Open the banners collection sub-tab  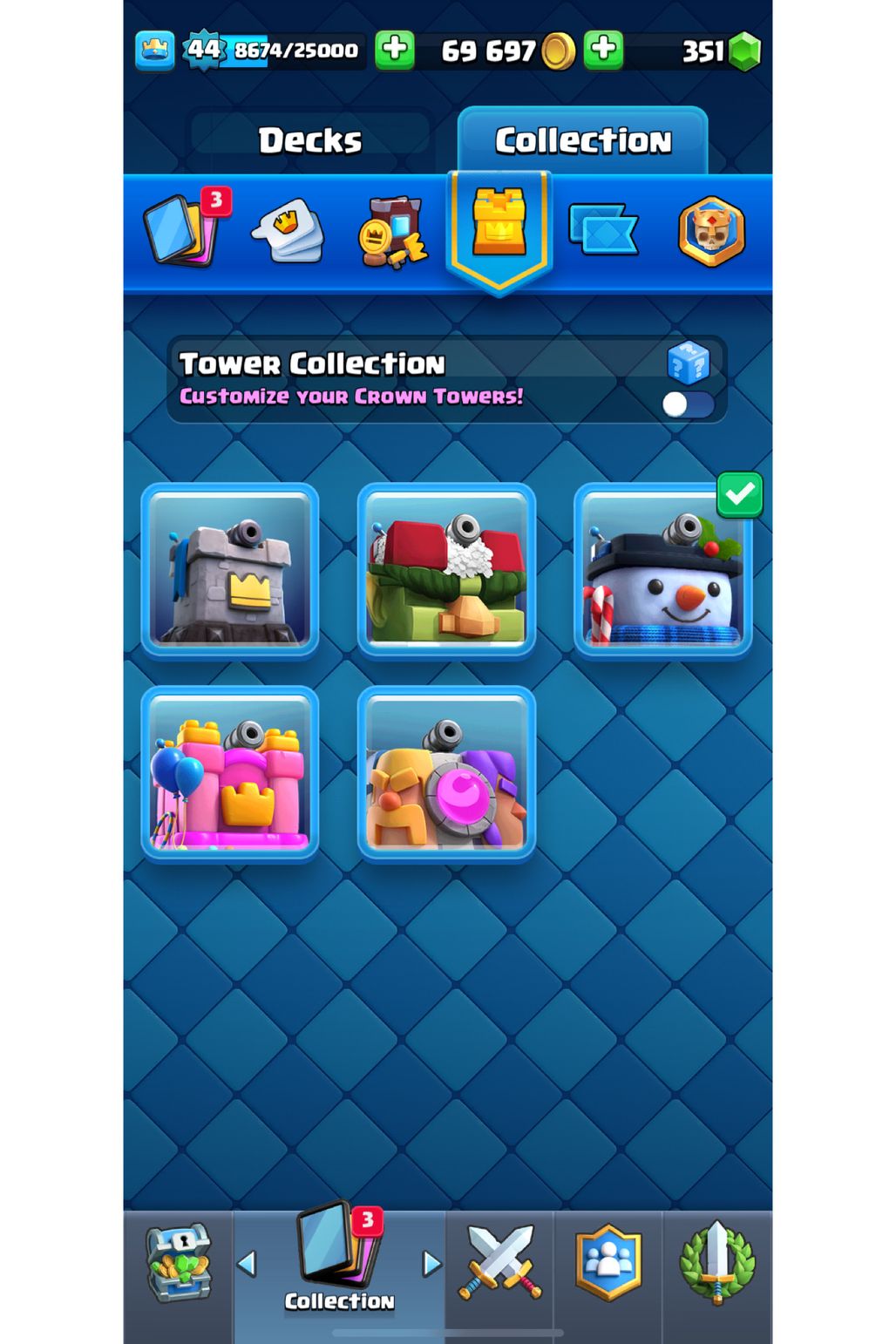(x=603, y=231)
